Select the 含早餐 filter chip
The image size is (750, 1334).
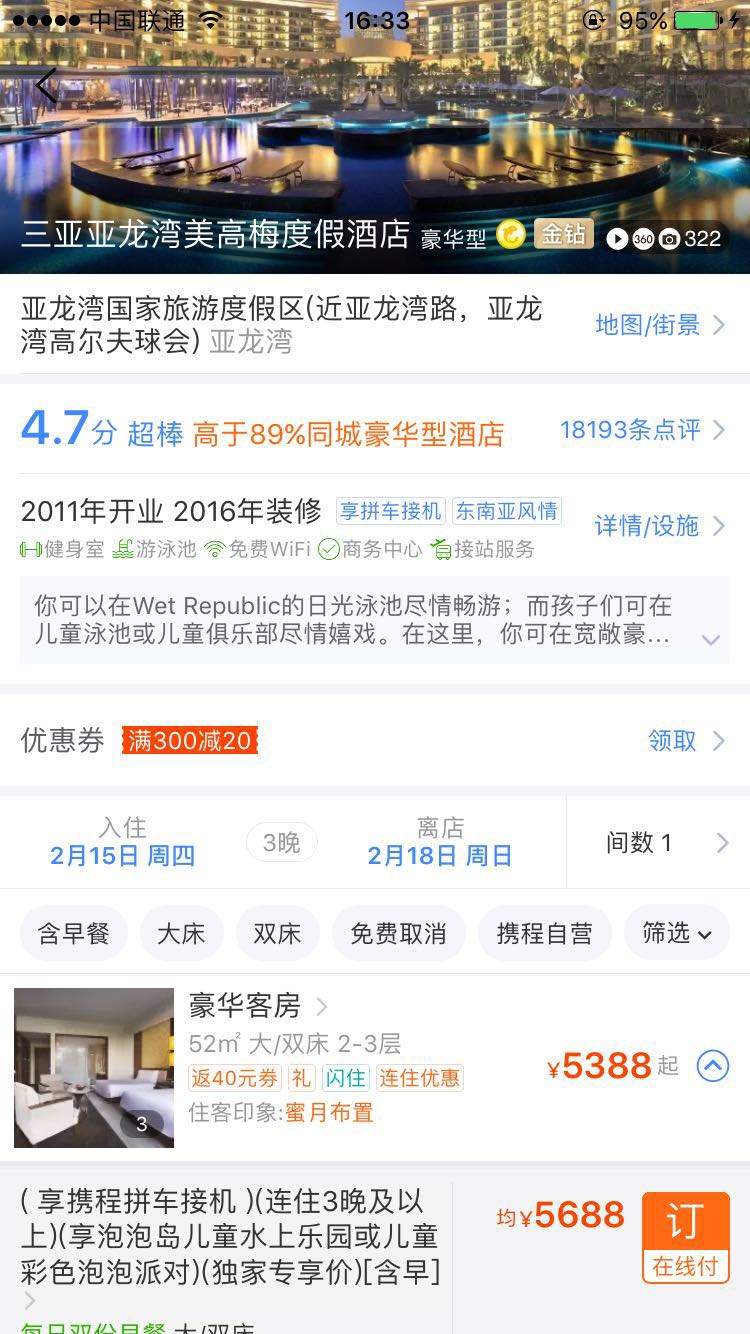(74, 934)
